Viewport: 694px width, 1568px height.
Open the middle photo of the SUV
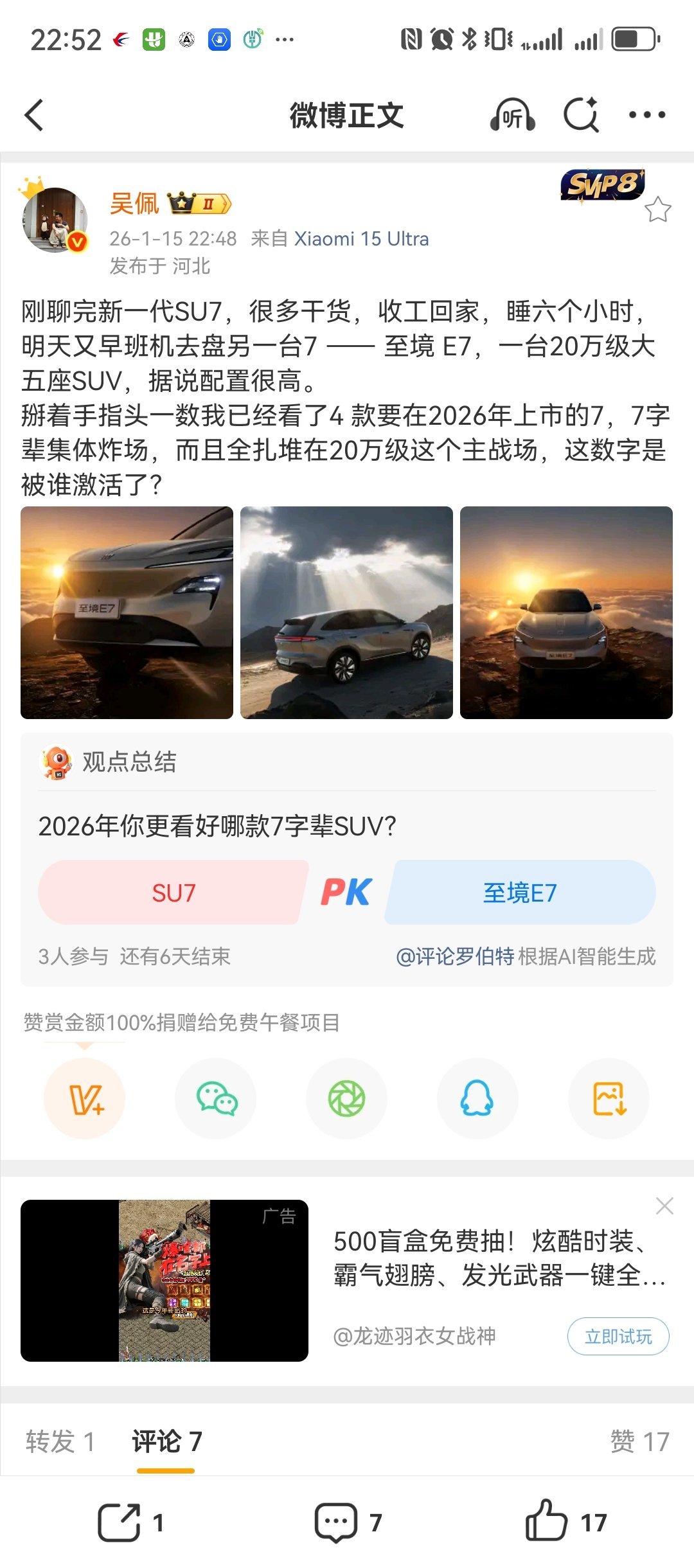click(x=347, y=612)
